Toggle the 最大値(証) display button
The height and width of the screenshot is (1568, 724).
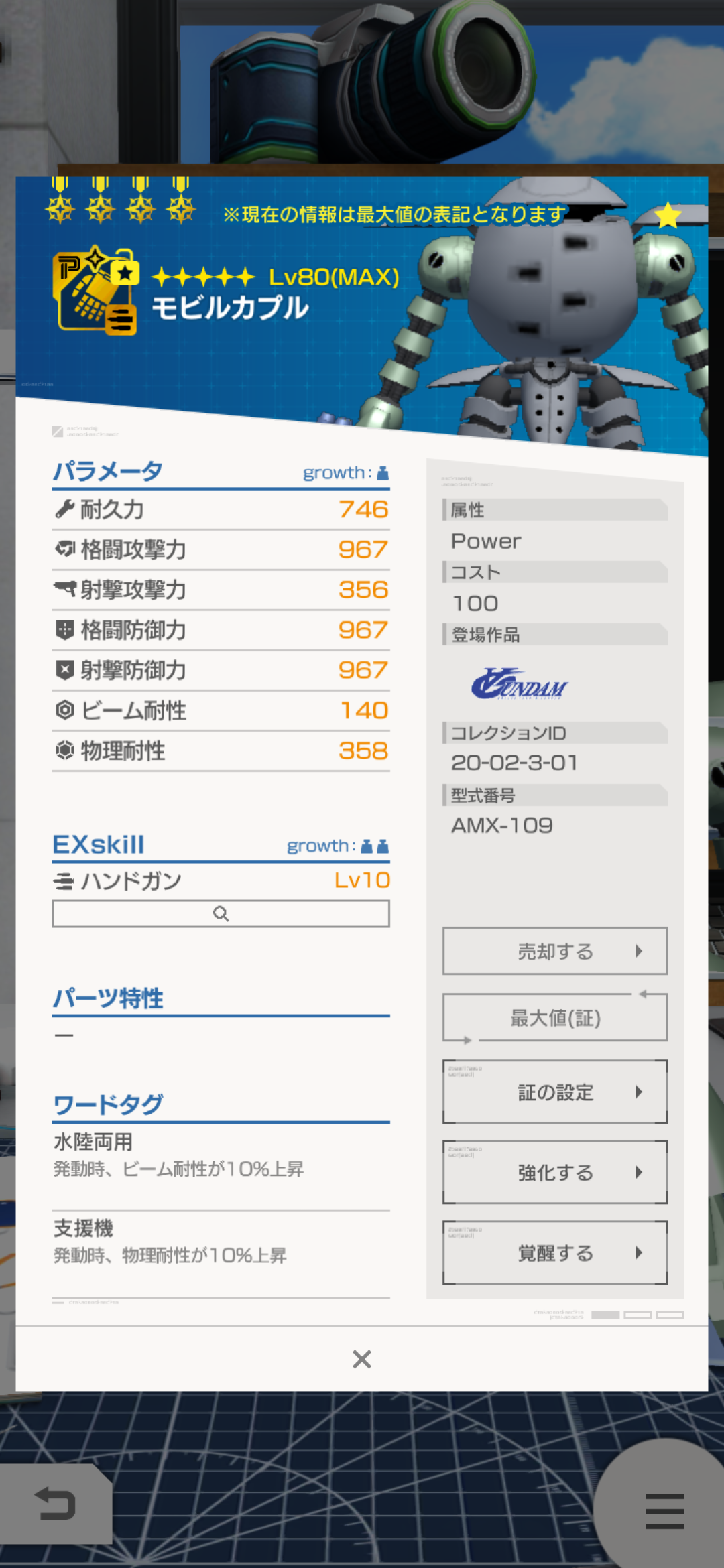(554, 1018)
